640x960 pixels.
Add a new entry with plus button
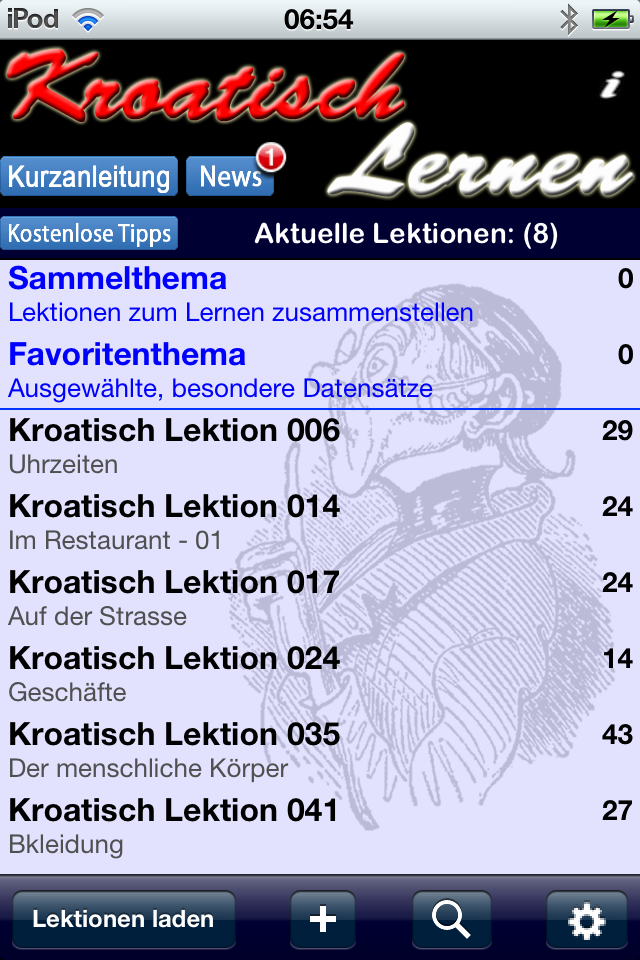coord(322,919)
